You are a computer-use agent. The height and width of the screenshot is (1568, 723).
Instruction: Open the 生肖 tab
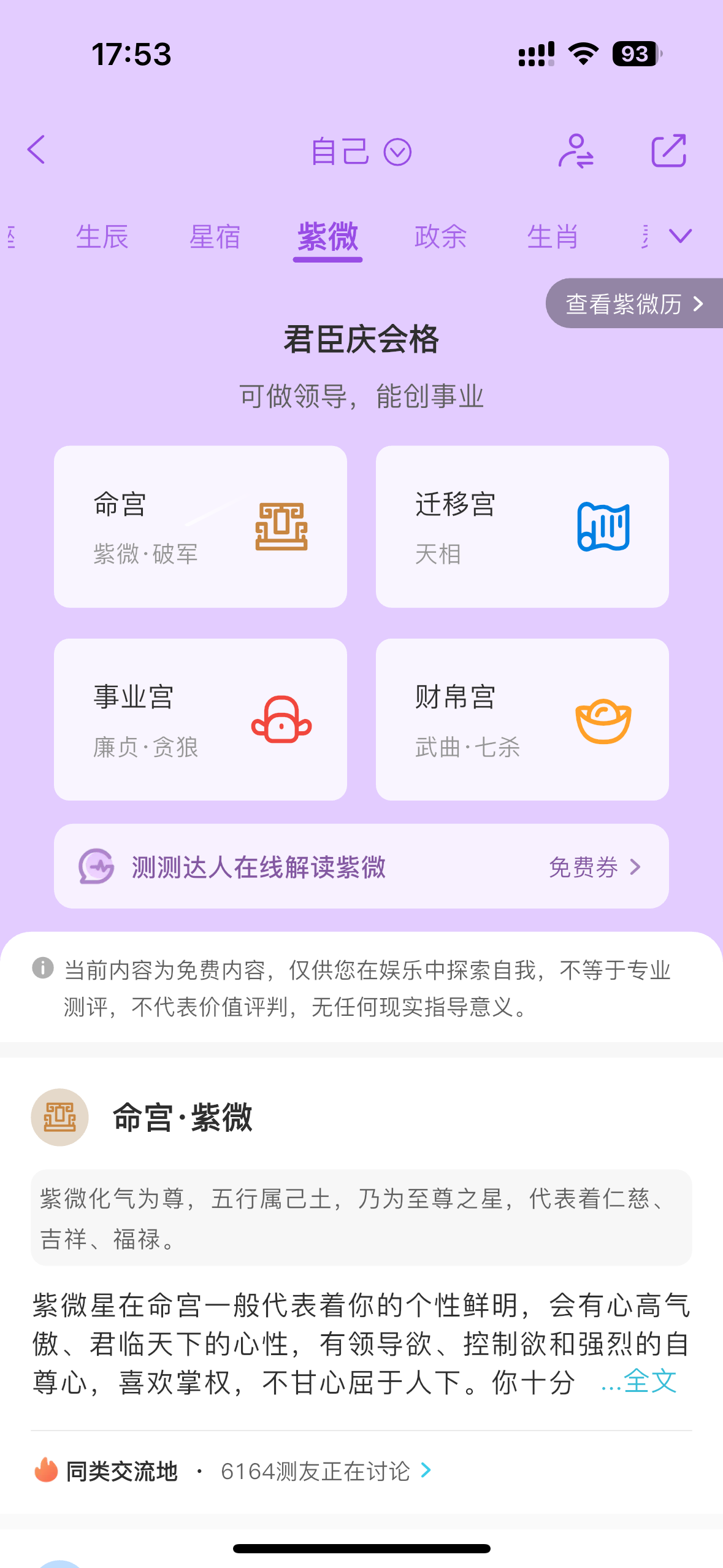(553, 237)
